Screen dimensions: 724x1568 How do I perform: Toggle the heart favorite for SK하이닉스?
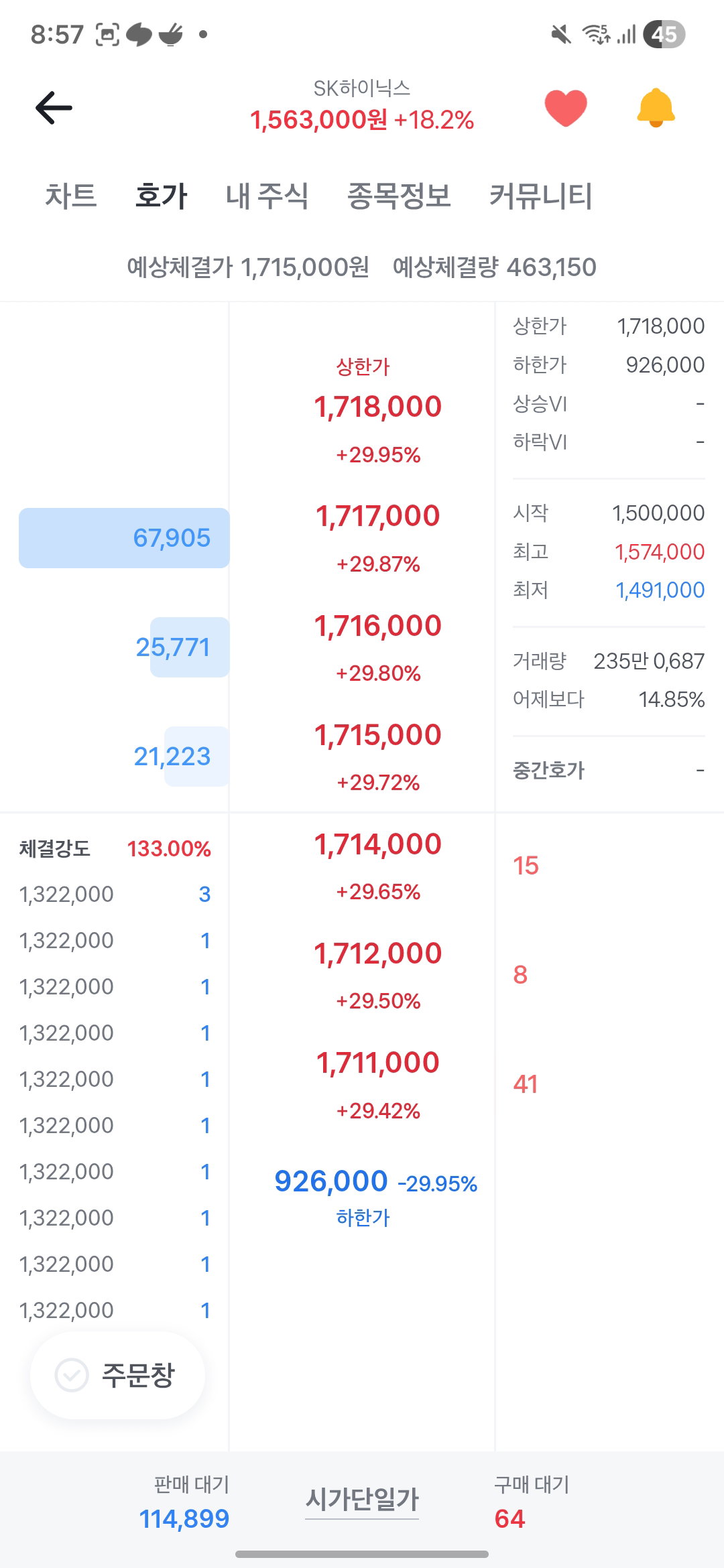(x=566, y=108)
